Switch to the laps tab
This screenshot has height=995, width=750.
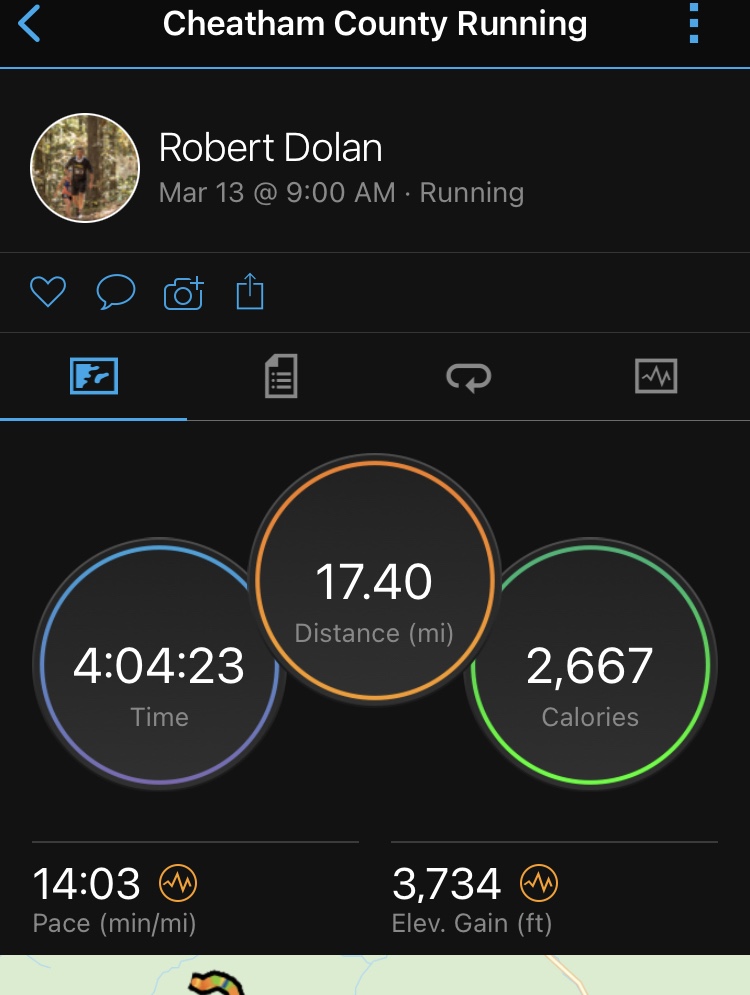468,377
